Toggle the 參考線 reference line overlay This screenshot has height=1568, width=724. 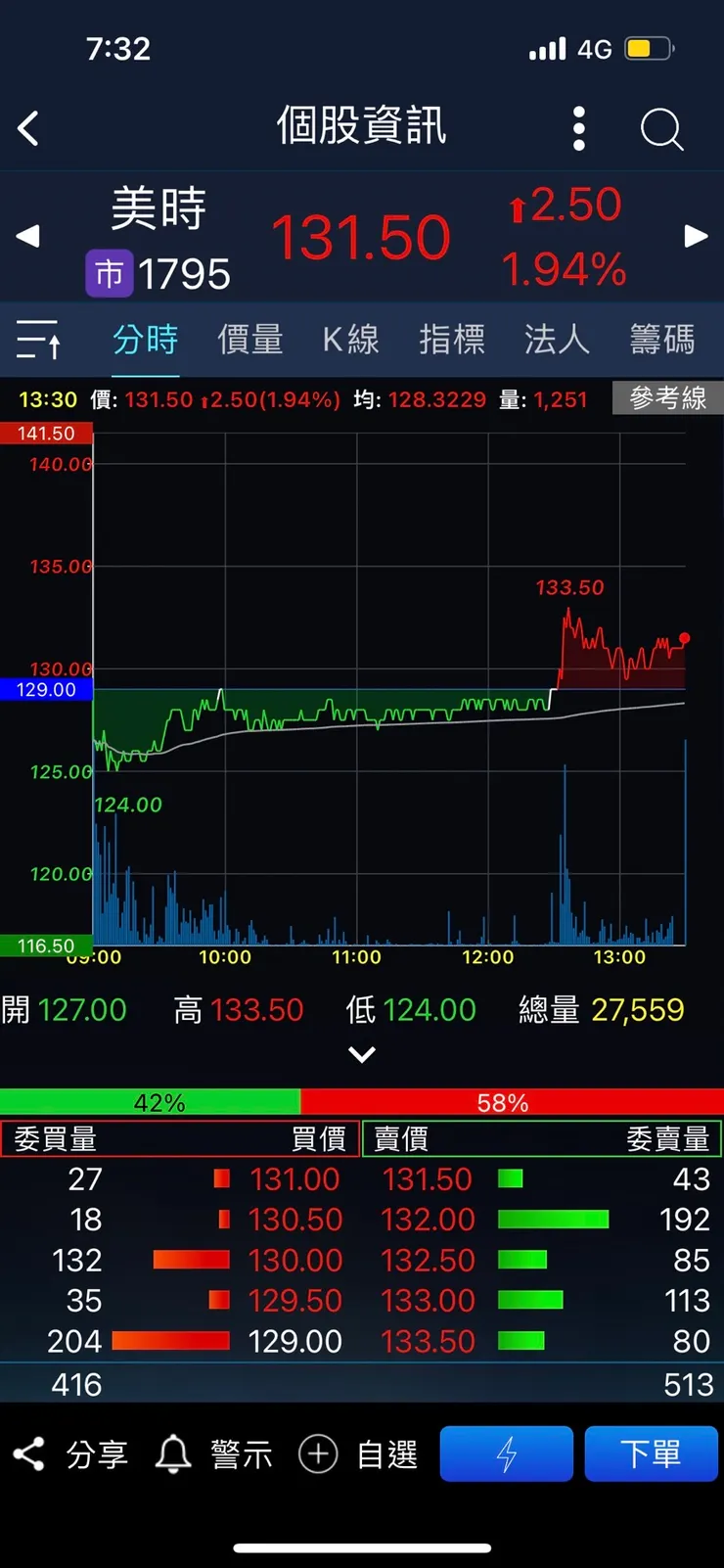667,398
